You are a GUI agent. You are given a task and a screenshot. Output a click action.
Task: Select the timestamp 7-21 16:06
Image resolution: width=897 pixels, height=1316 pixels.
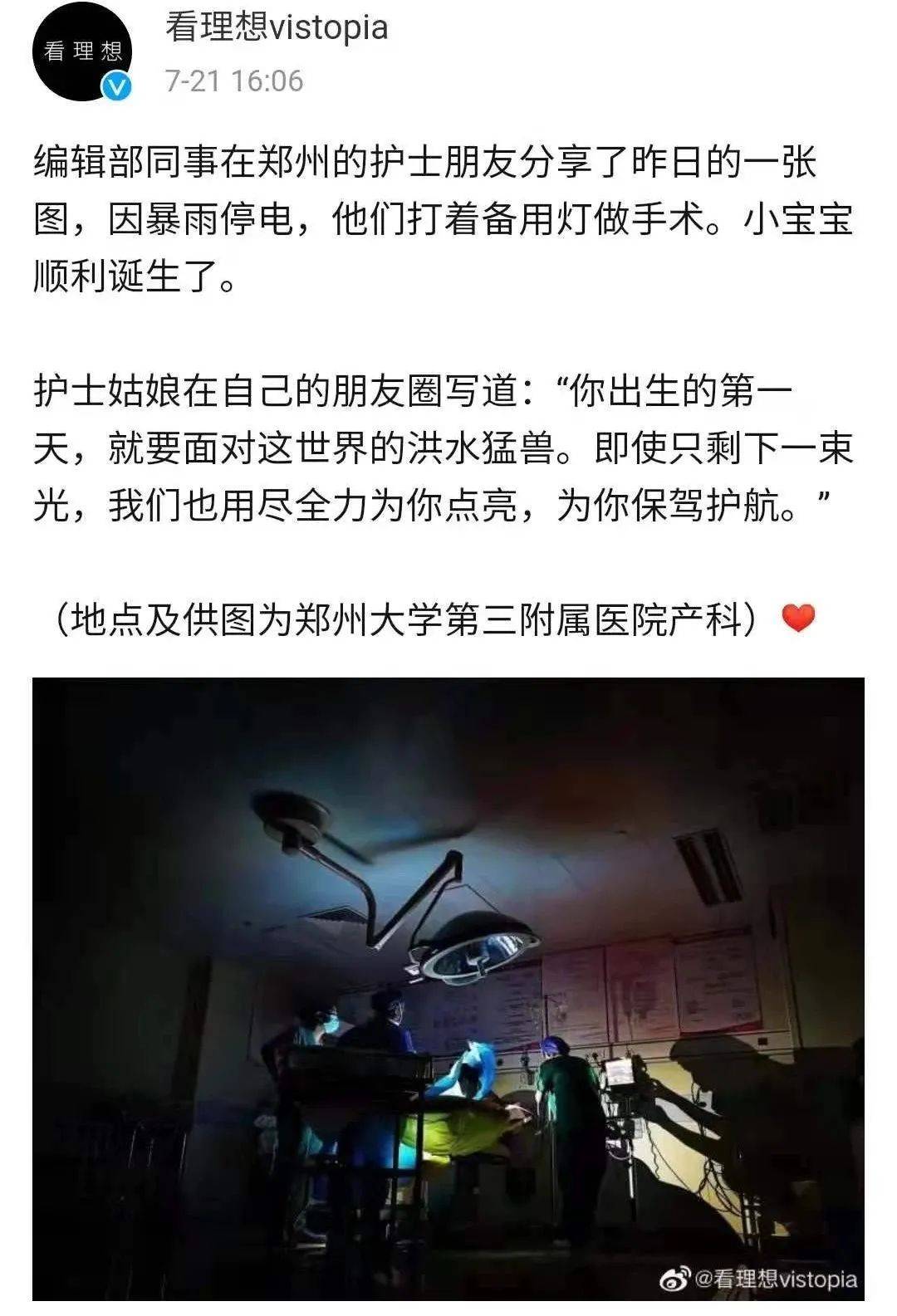pos(233,83)
